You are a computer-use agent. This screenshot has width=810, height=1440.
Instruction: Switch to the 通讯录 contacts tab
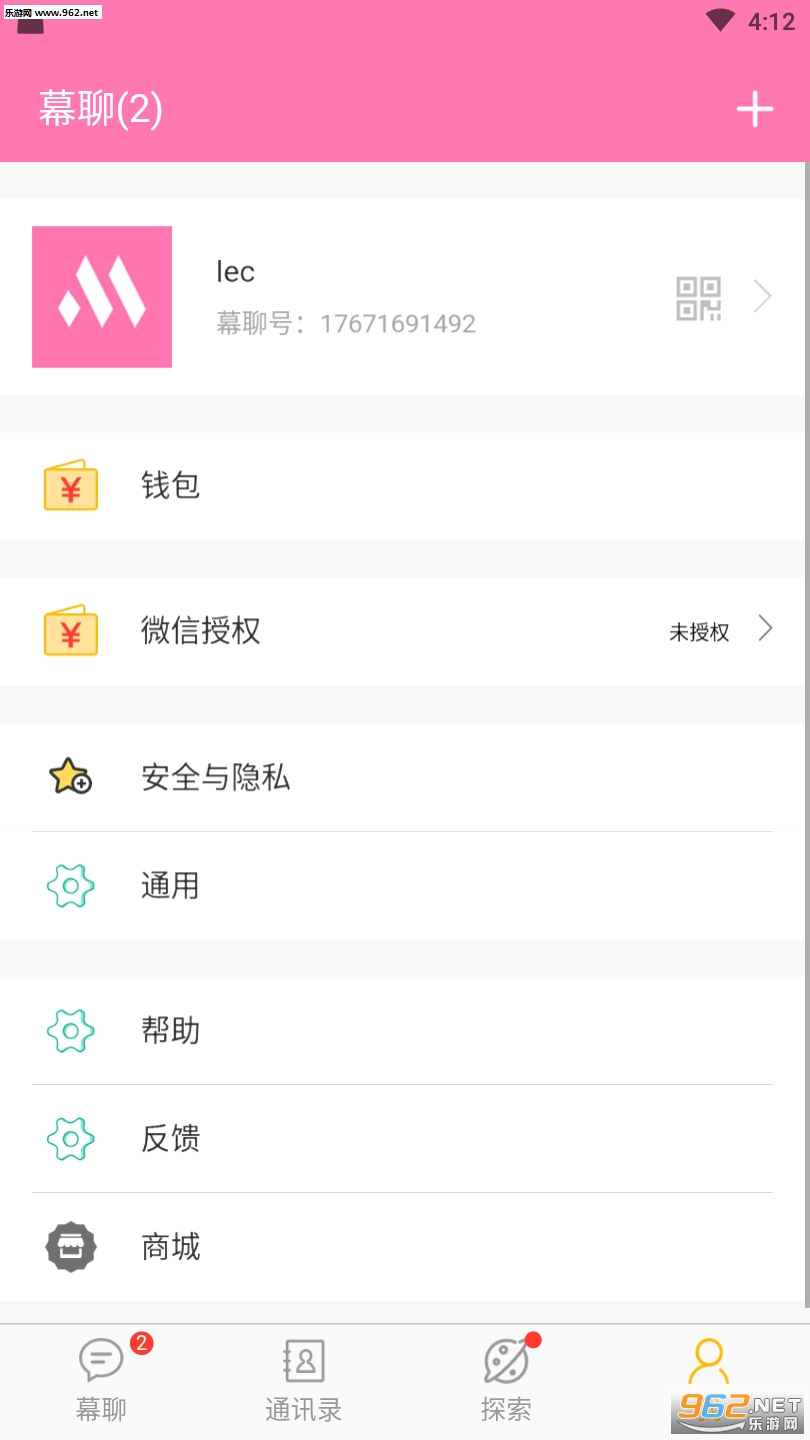pos(304,1382)
